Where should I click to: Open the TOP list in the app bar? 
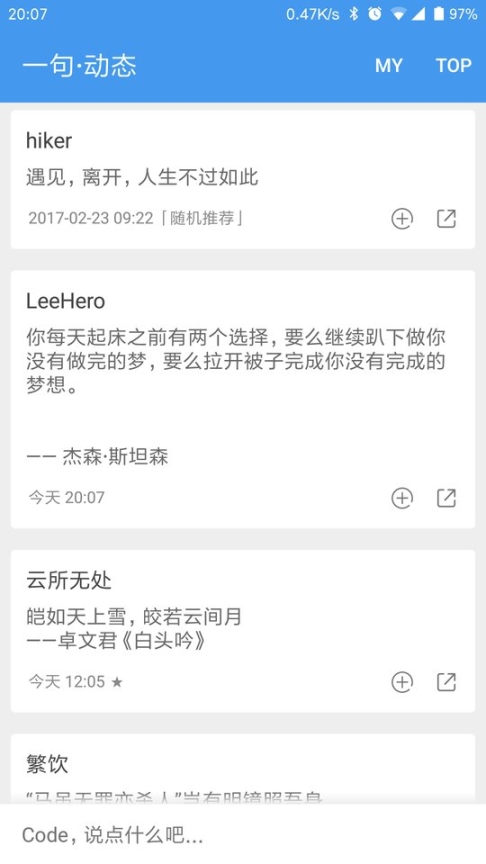(x=453, y=66)
